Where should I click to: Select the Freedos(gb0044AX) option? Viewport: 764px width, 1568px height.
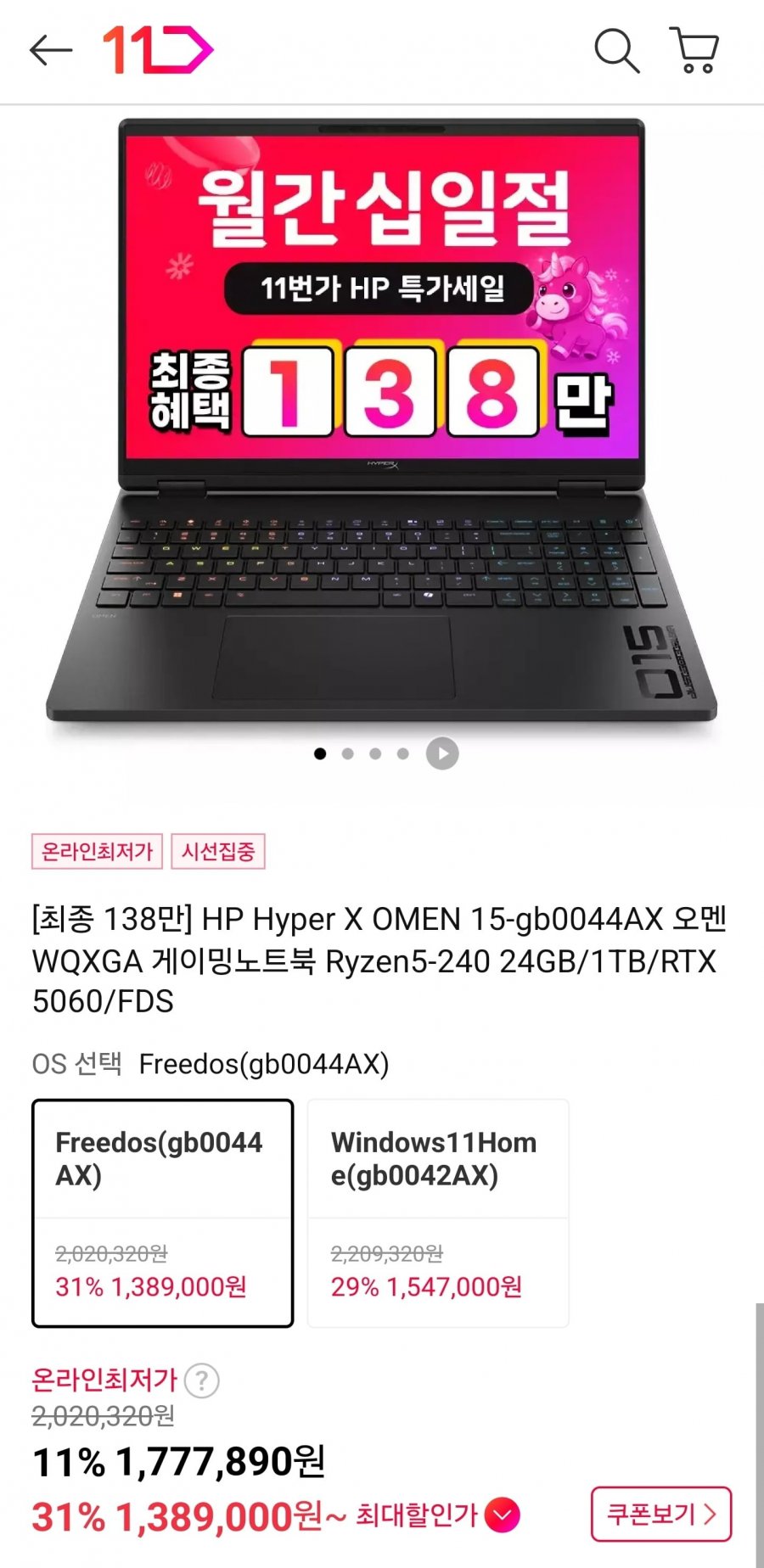tap(163, 1213)
